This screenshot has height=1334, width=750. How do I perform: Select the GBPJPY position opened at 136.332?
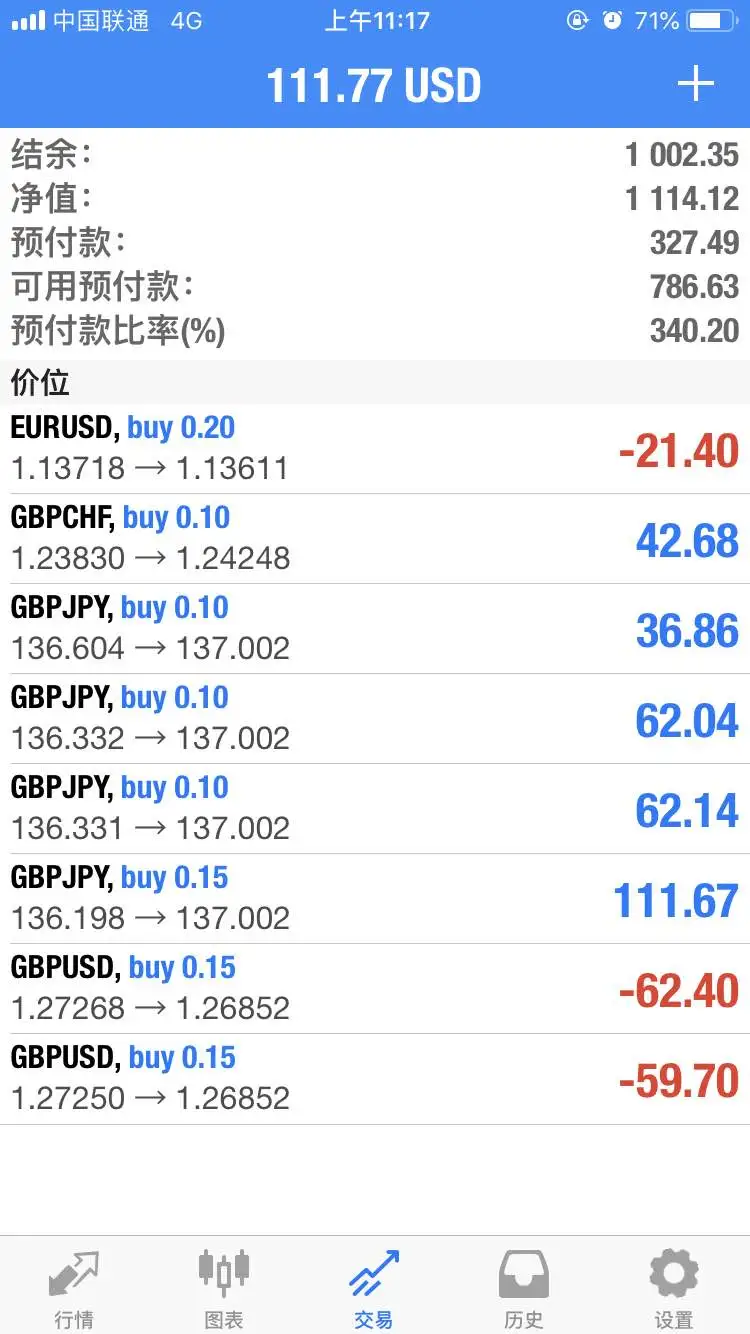click(x=375, y=719)
